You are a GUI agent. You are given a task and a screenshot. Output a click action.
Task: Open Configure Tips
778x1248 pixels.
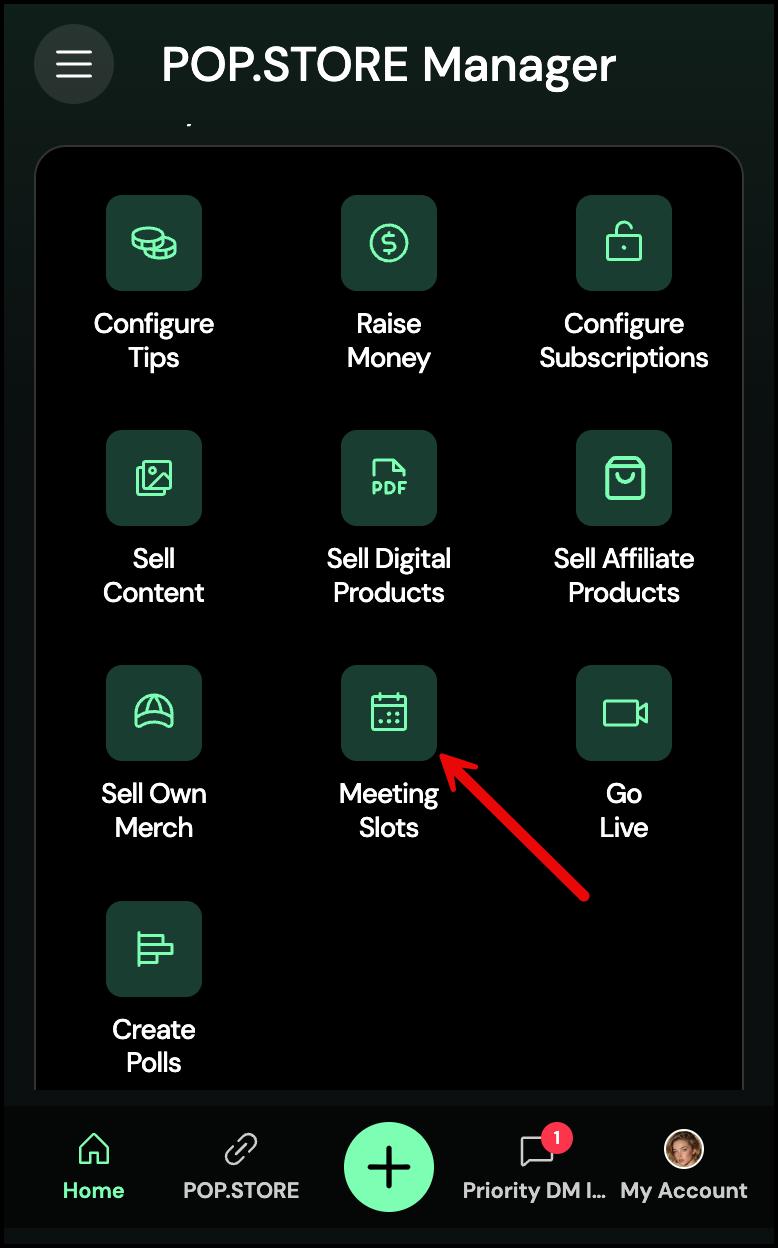pyautogui.click(x=154, y=243)
